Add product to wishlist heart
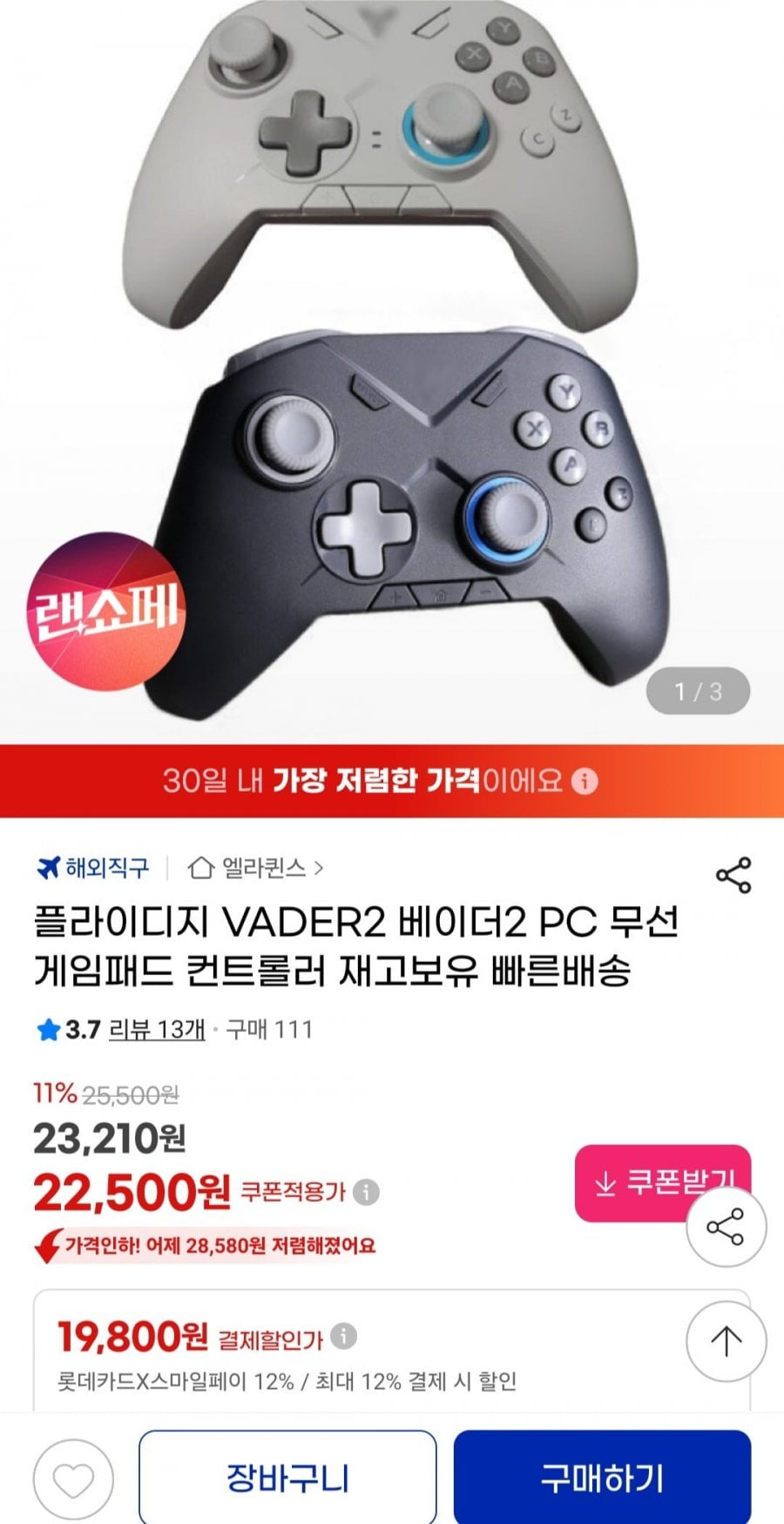 coord(73,1479)
